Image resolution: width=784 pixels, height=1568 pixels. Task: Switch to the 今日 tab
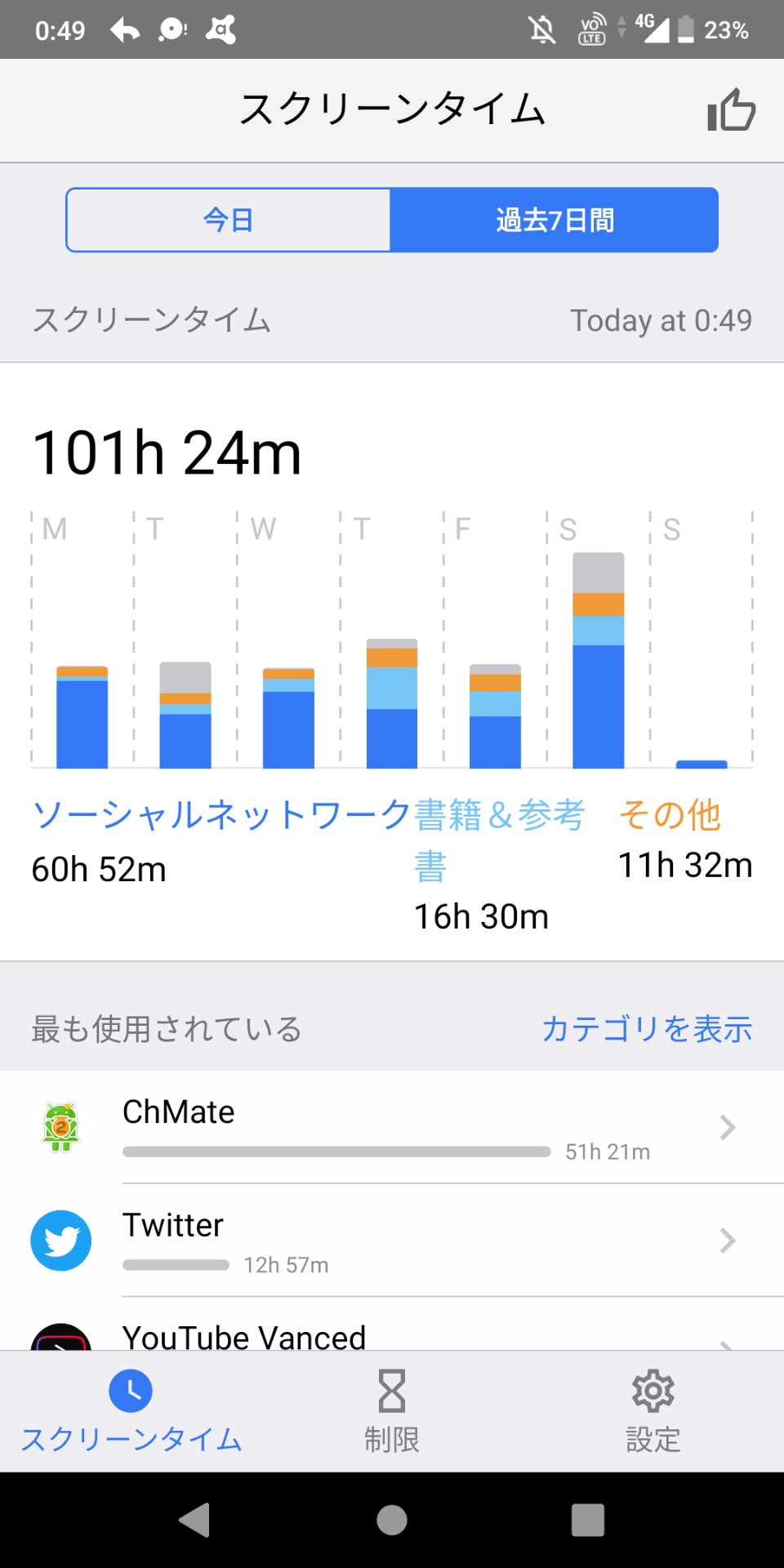pyautogui.click(x=228, y=220)
